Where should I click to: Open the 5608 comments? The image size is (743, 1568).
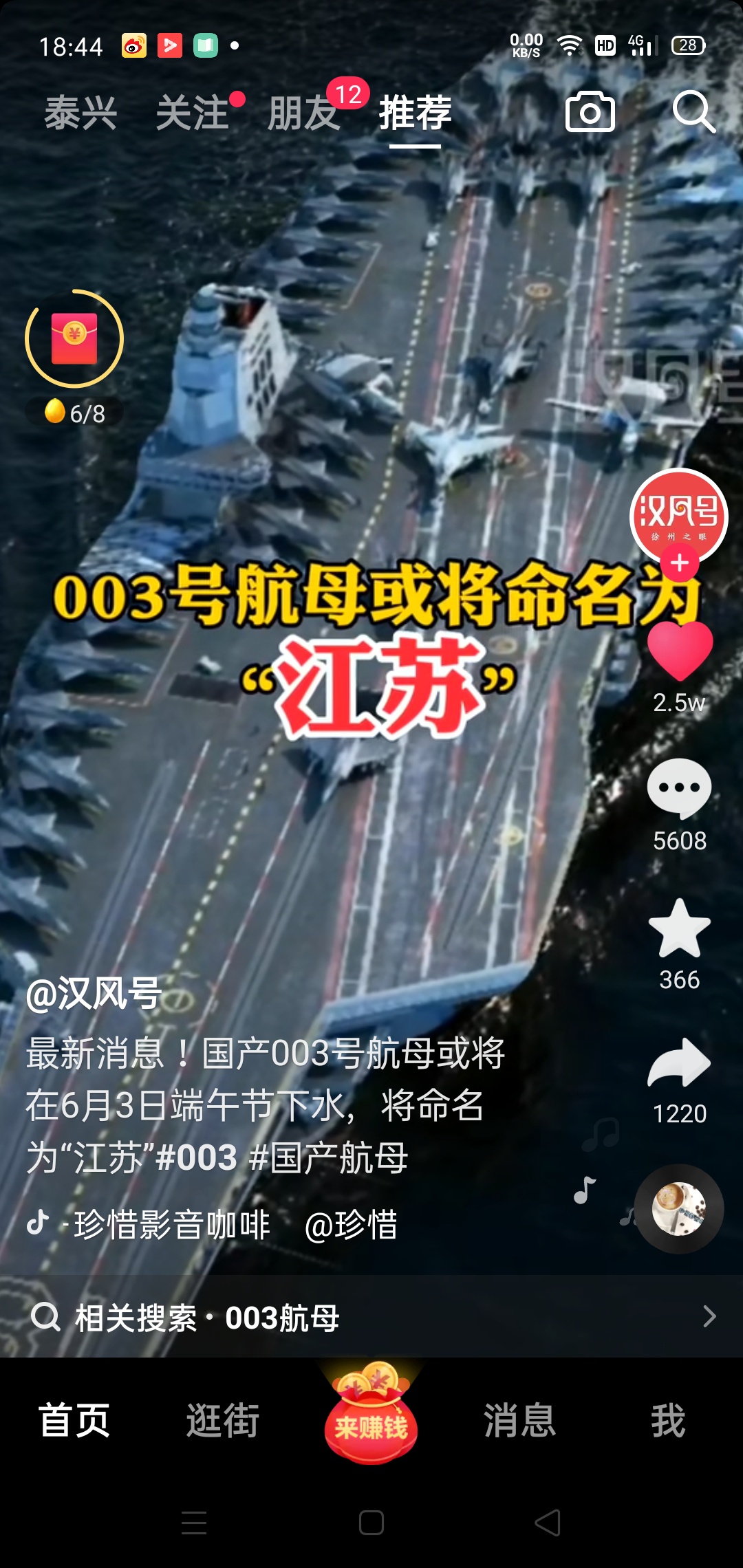coord(680,788)
